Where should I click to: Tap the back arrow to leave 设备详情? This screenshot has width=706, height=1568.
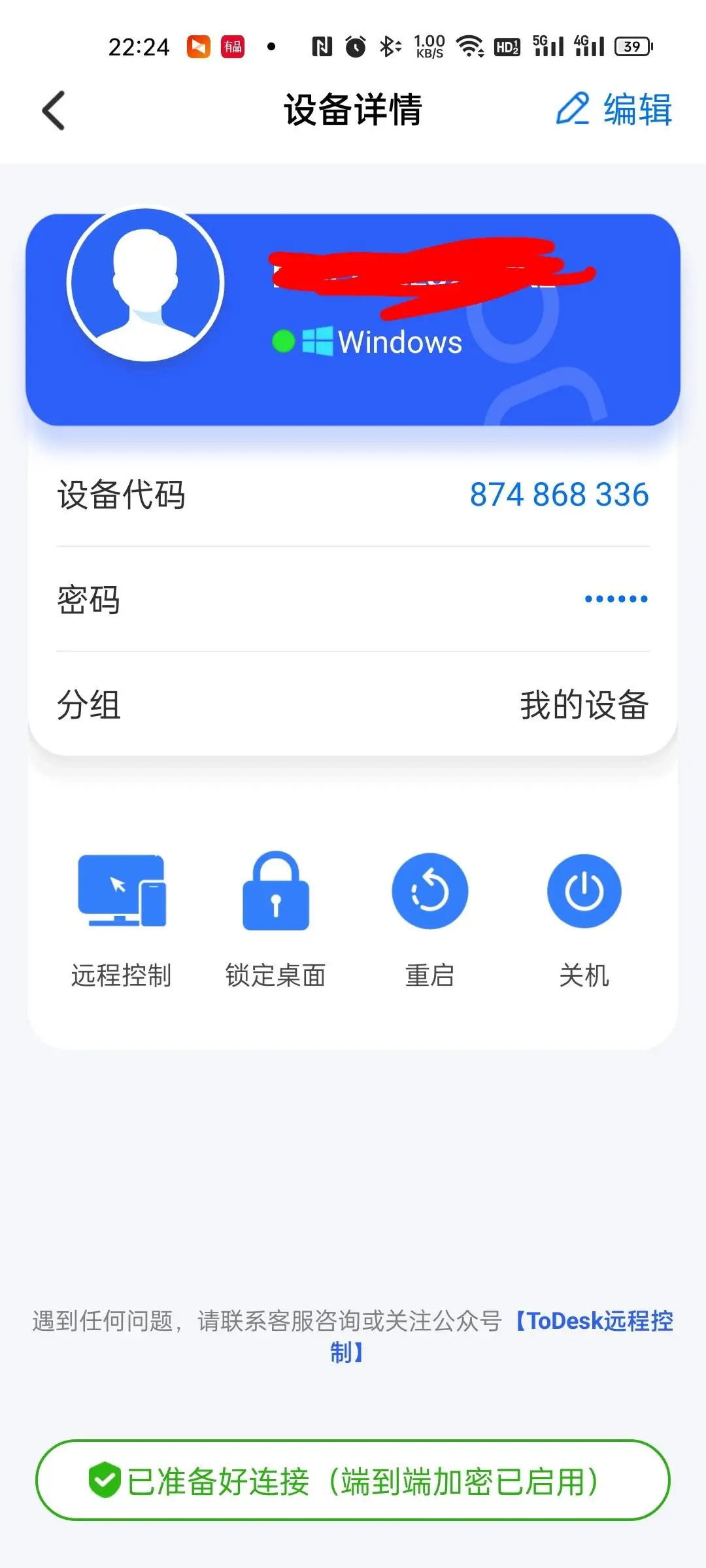52,109
